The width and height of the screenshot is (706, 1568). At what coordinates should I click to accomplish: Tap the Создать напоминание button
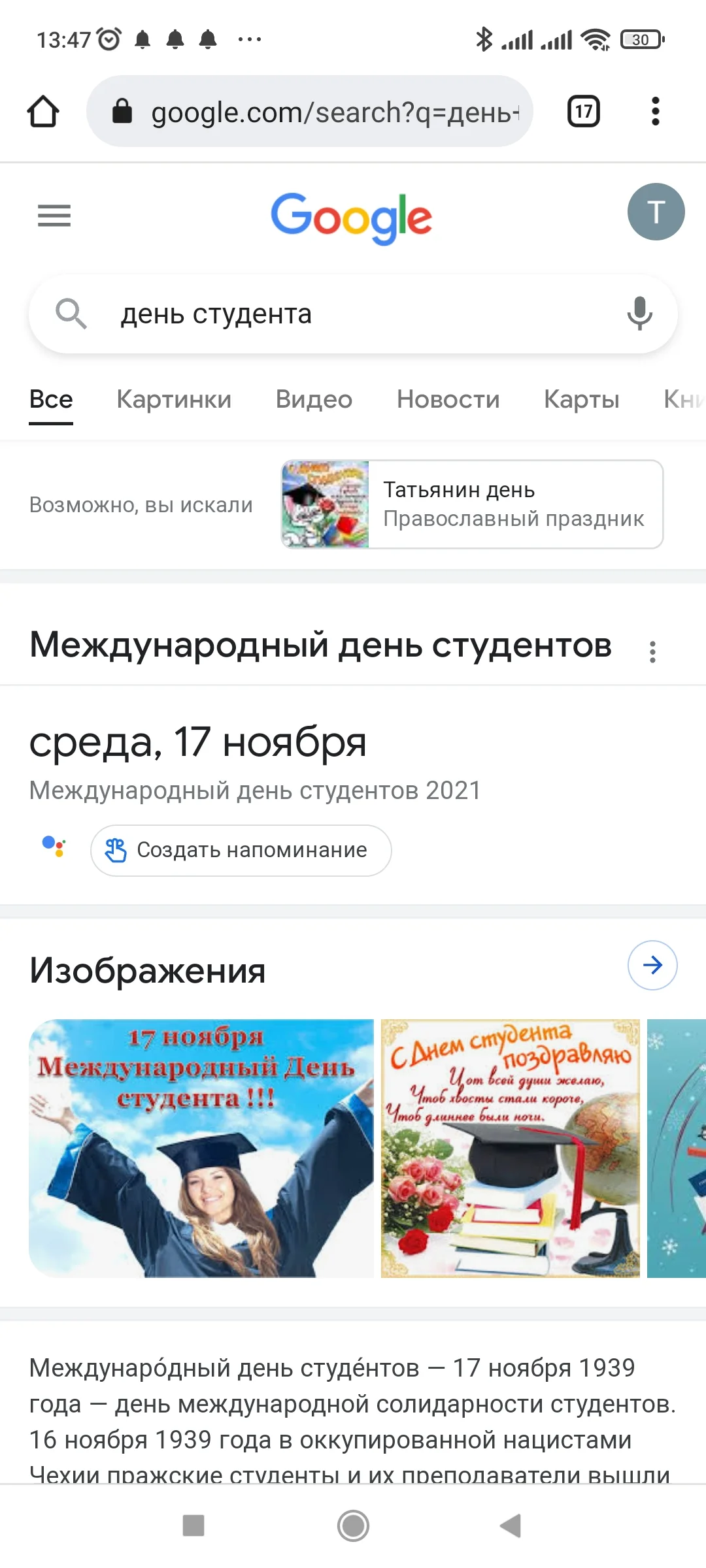click(240, 850)
